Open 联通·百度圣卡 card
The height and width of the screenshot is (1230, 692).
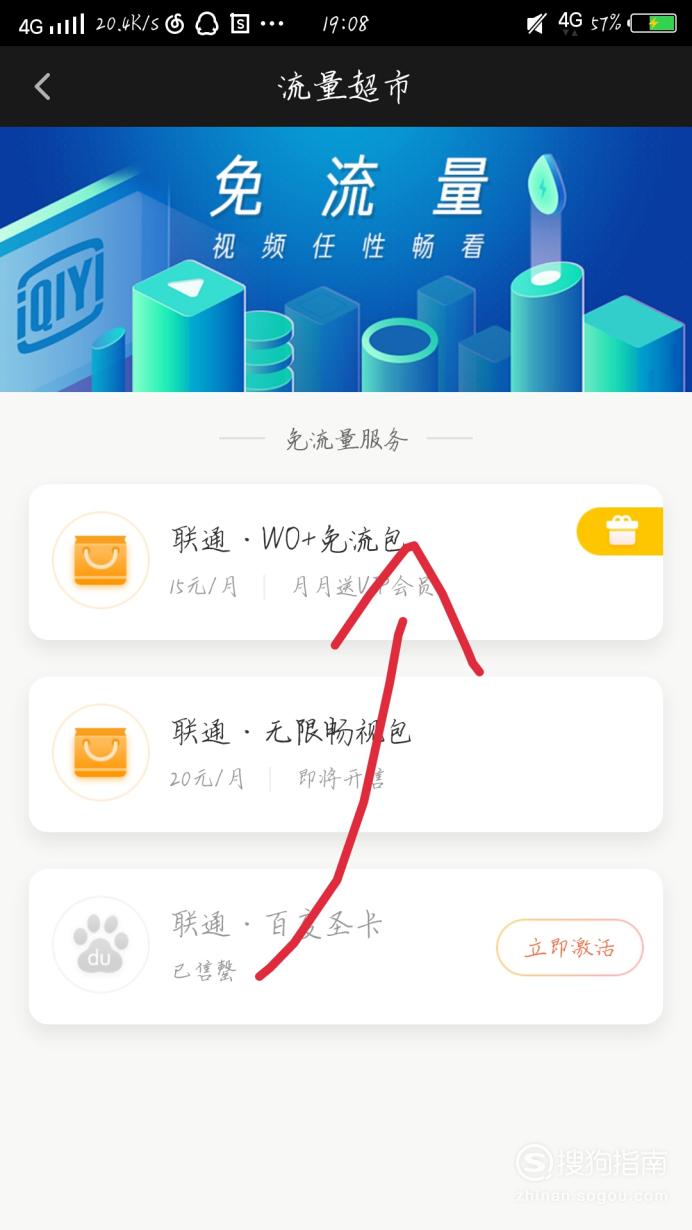(346, 946)
